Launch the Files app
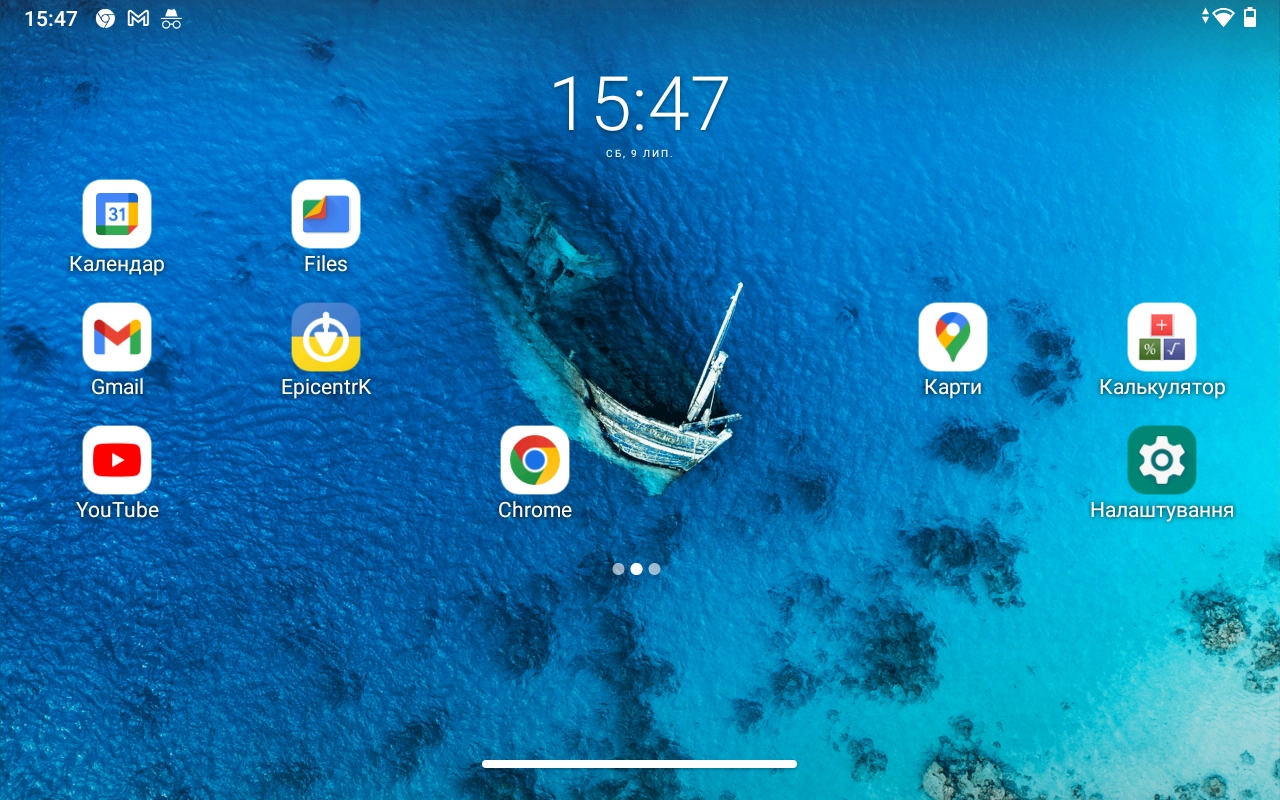This screenshot has width=1280, height=800. coord(326,214)
